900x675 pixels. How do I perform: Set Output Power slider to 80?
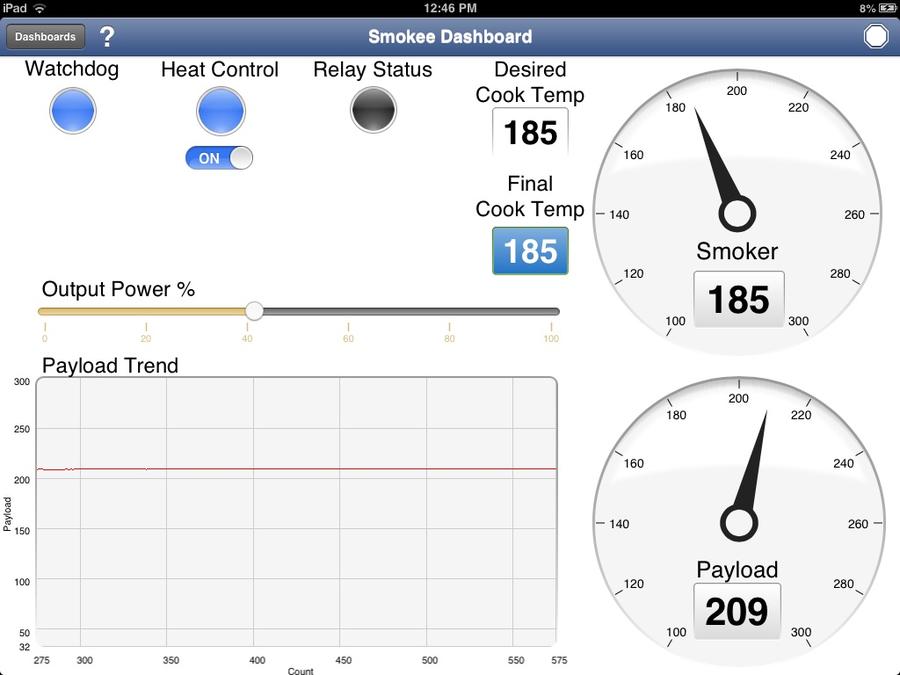coord(449,311)
